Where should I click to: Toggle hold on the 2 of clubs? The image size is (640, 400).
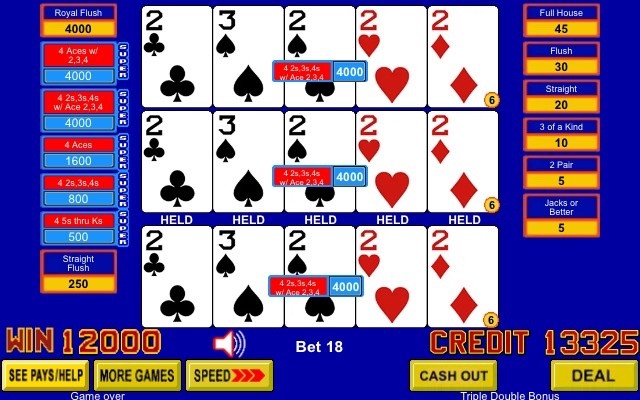tap(177, 275)
